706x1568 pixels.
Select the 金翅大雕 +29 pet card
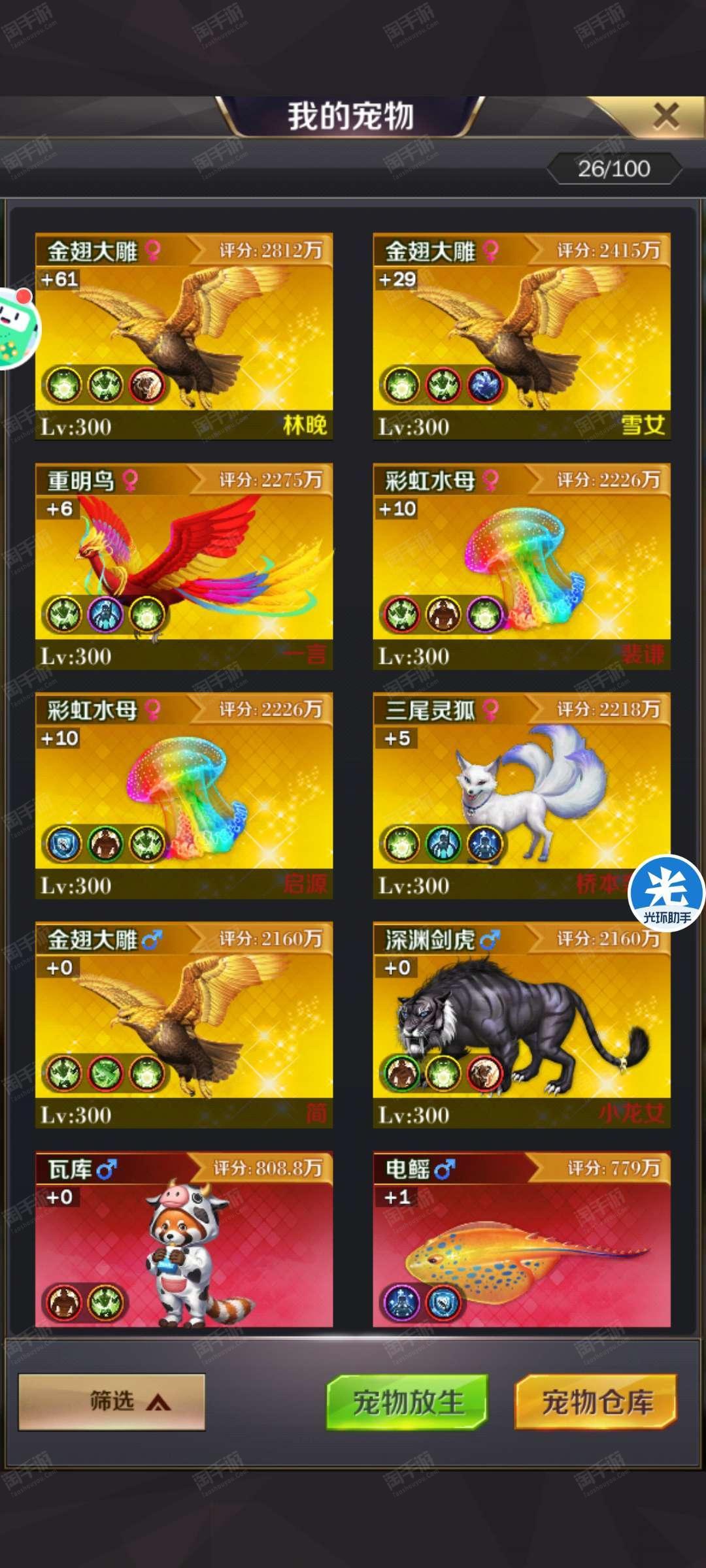[x=522, y=336]
